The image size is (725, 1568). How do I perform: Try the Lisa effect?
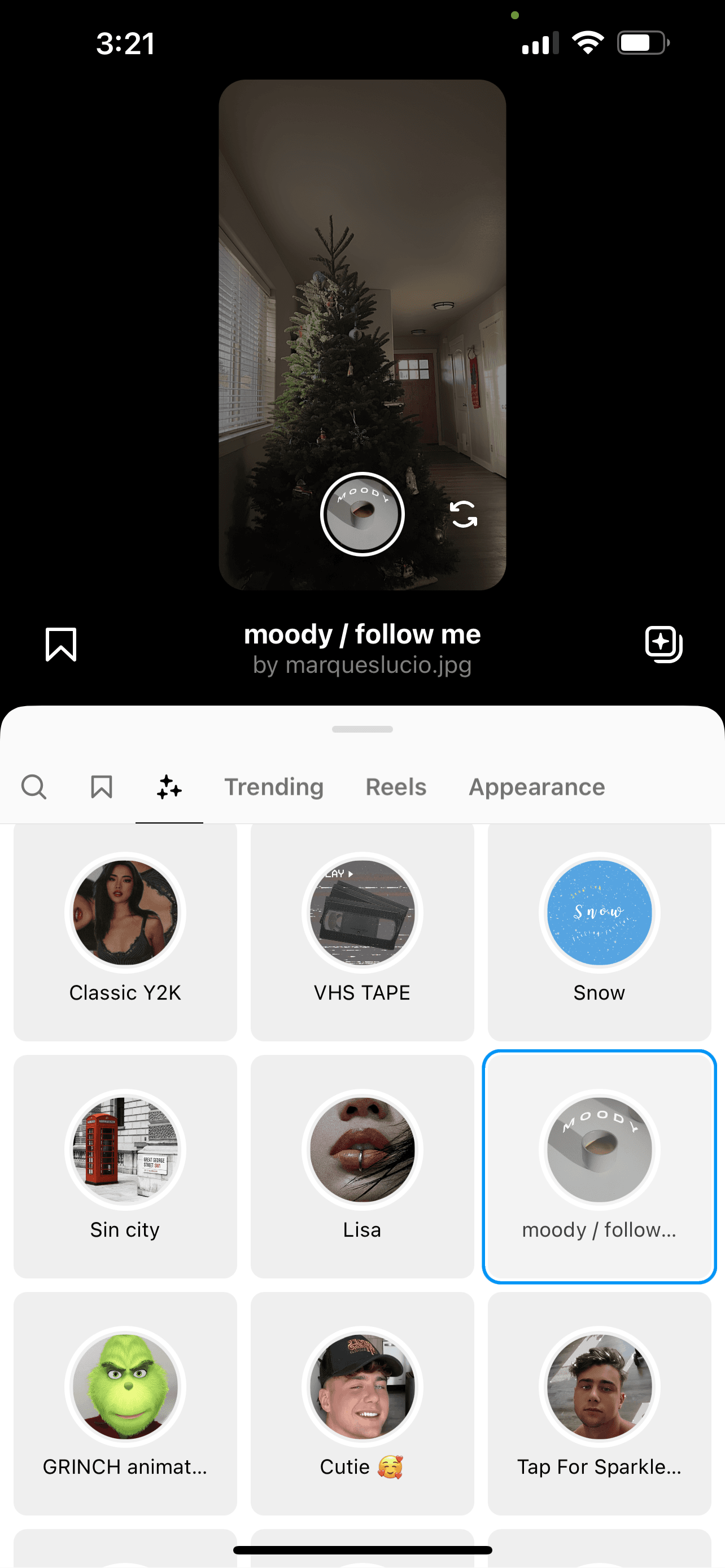361,1149
